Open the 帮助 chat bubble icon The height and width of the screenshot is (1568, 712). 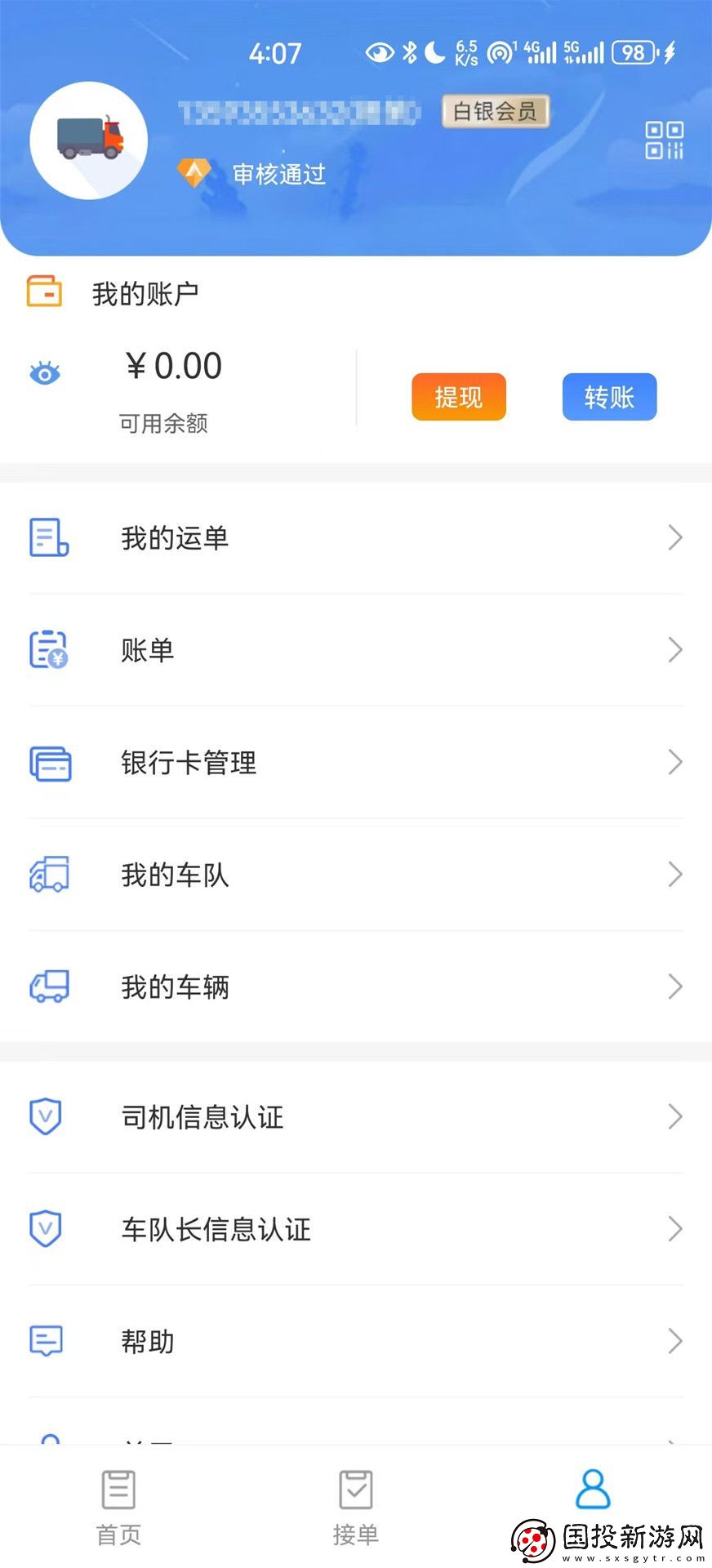[x=46, y=1340]
